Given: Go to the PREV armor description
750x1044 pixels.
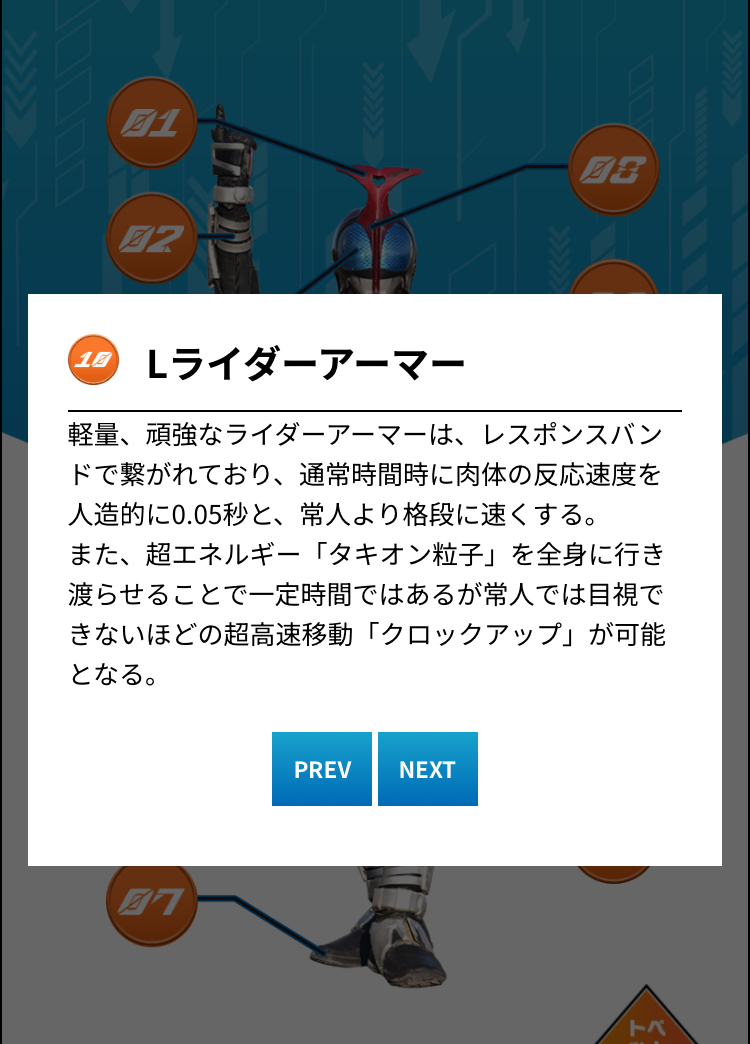Looking at the screenshot, I should tap(322, 769).
